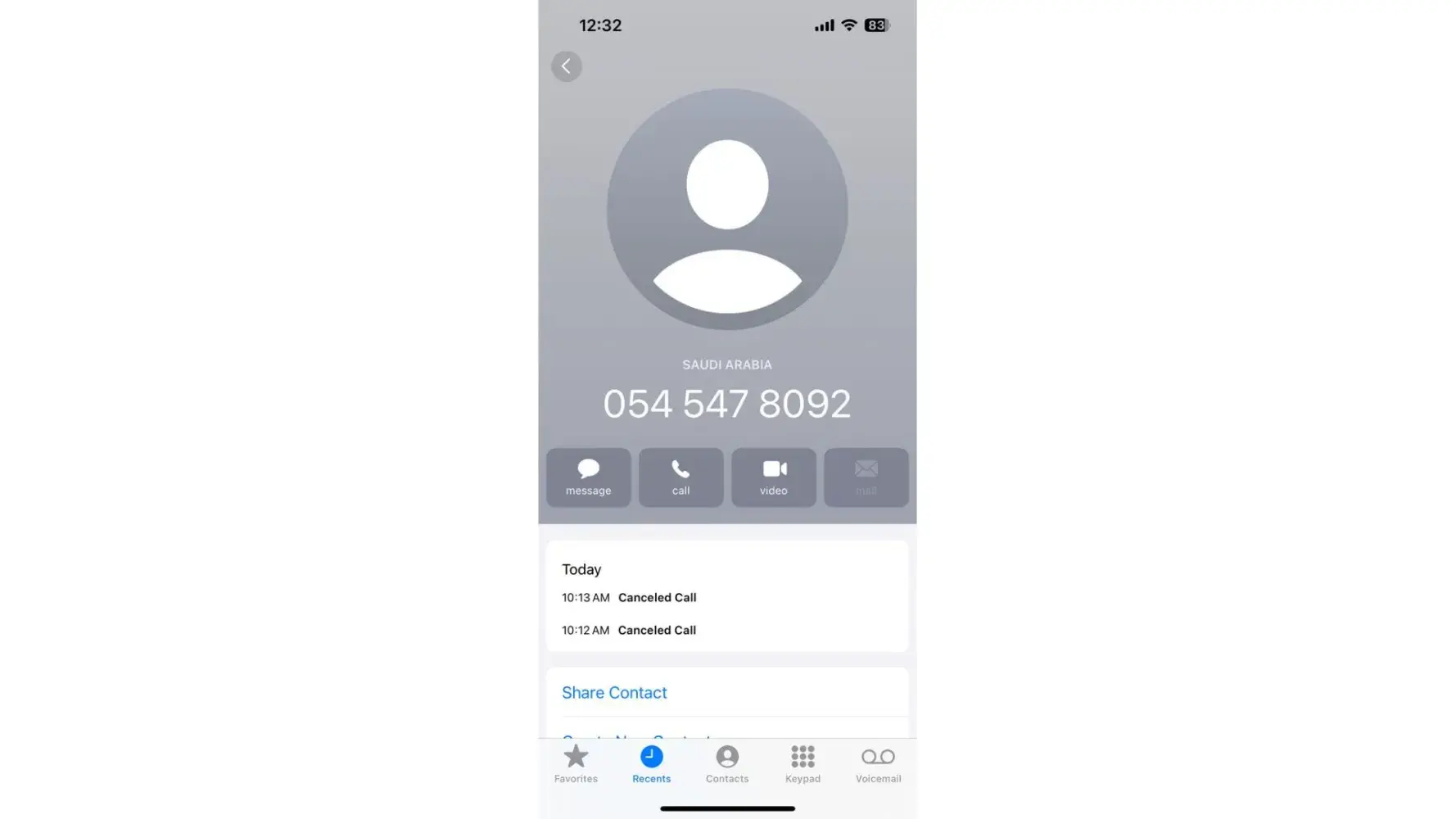The width and height of the screenshot is (1456, 819).
Task: Open the Favorites tab
Action: click(x=576, y=764)
